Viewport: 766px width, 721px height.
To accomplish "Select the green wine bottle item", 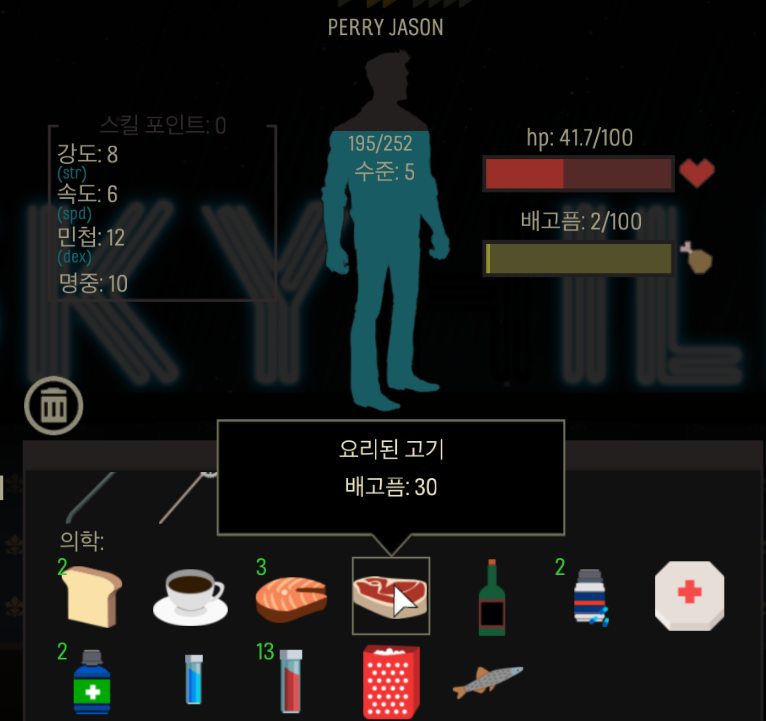I will 491,597.
